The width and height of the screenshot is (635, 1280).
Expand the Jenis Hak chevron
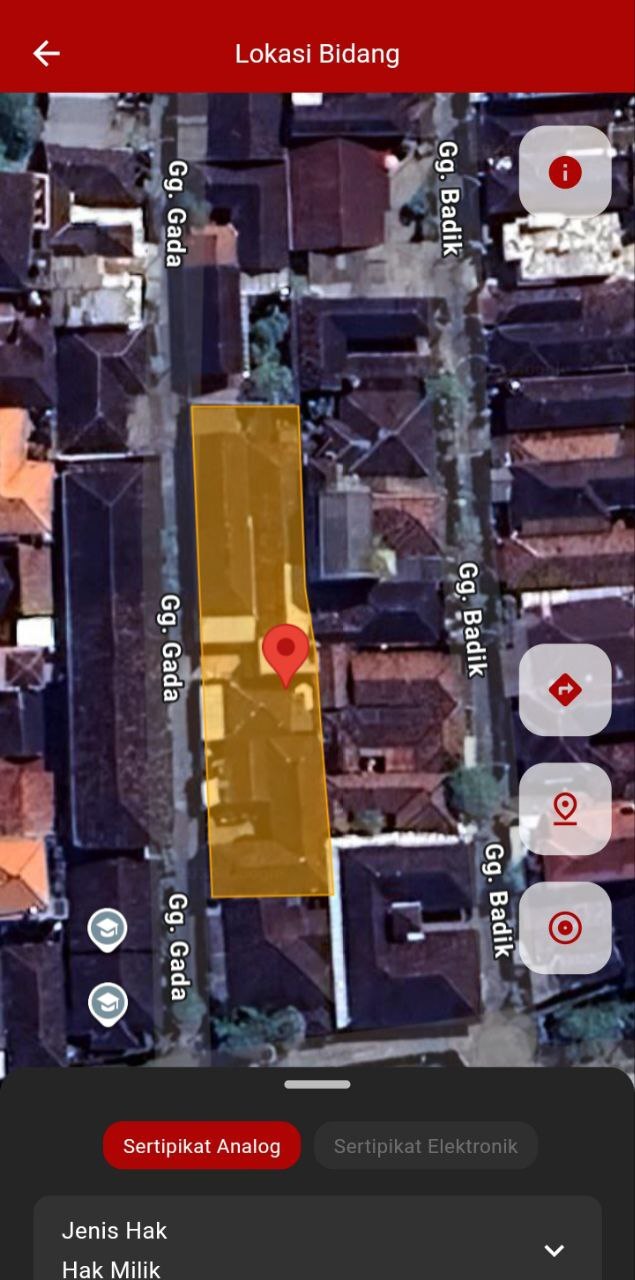tap(554, 1250)
